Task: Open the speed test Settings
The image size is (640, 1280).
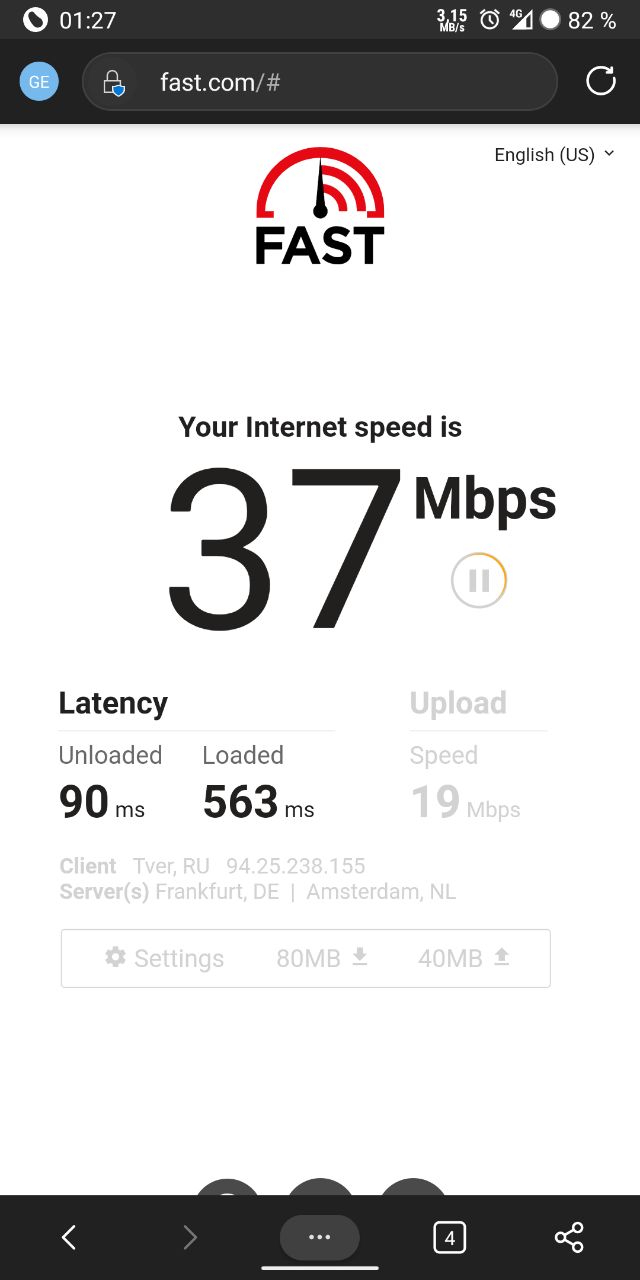Action: (165, 958)
